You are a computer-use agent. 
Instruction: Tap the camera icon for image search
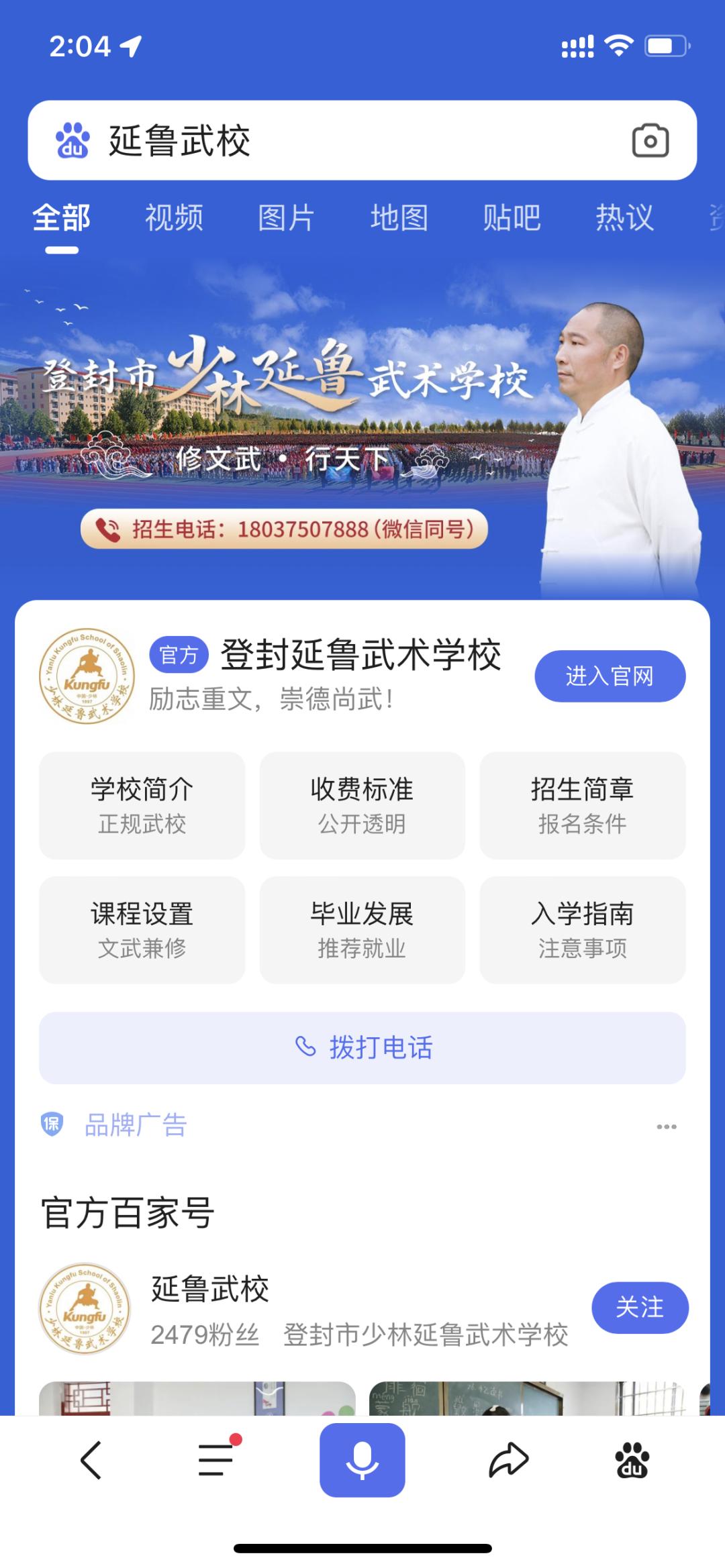click(649, 142)
